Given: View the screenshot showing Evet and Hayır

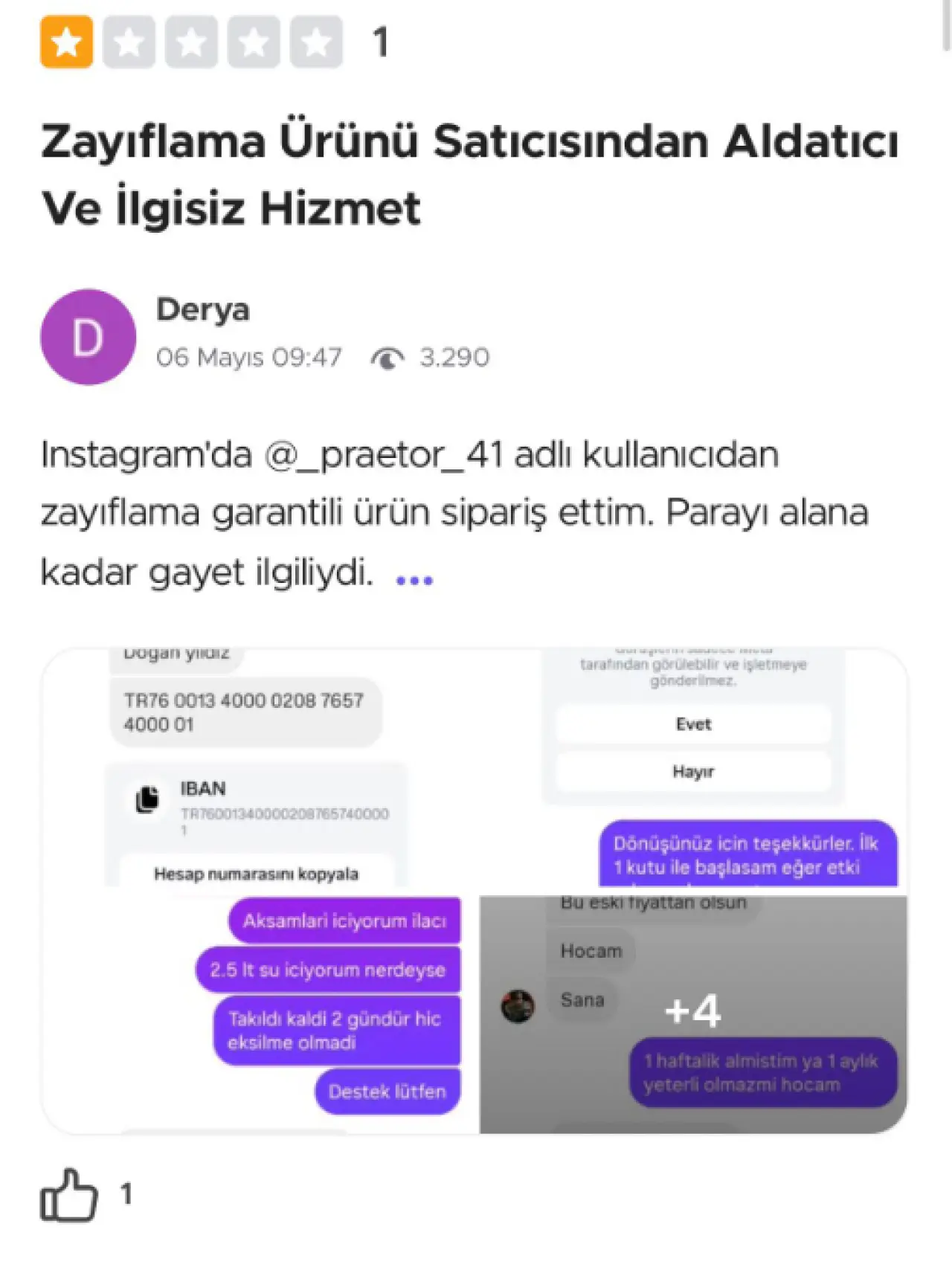Looking at the screenshot, I should [693, 770].
